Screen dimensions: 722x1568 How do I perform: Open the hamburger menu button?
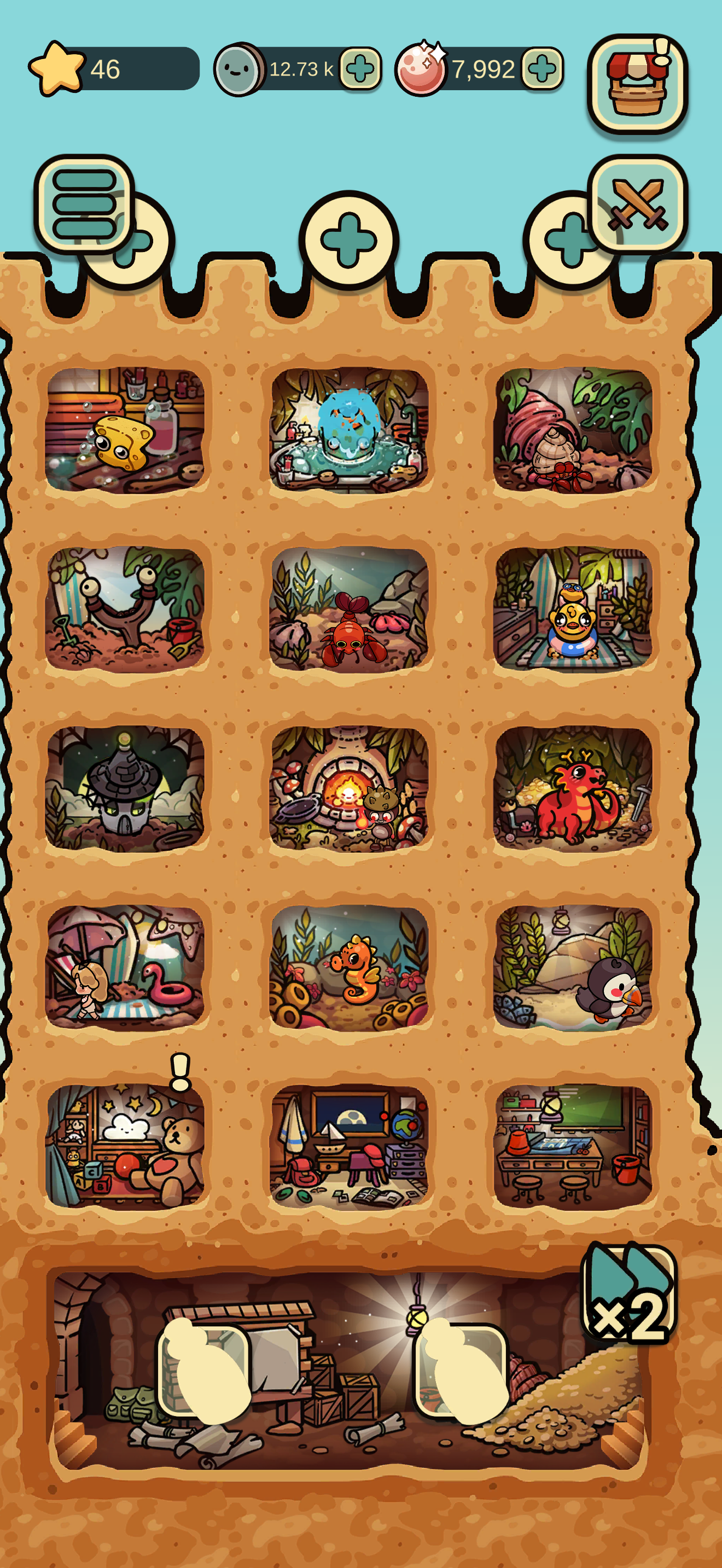(x=84, y=203)
